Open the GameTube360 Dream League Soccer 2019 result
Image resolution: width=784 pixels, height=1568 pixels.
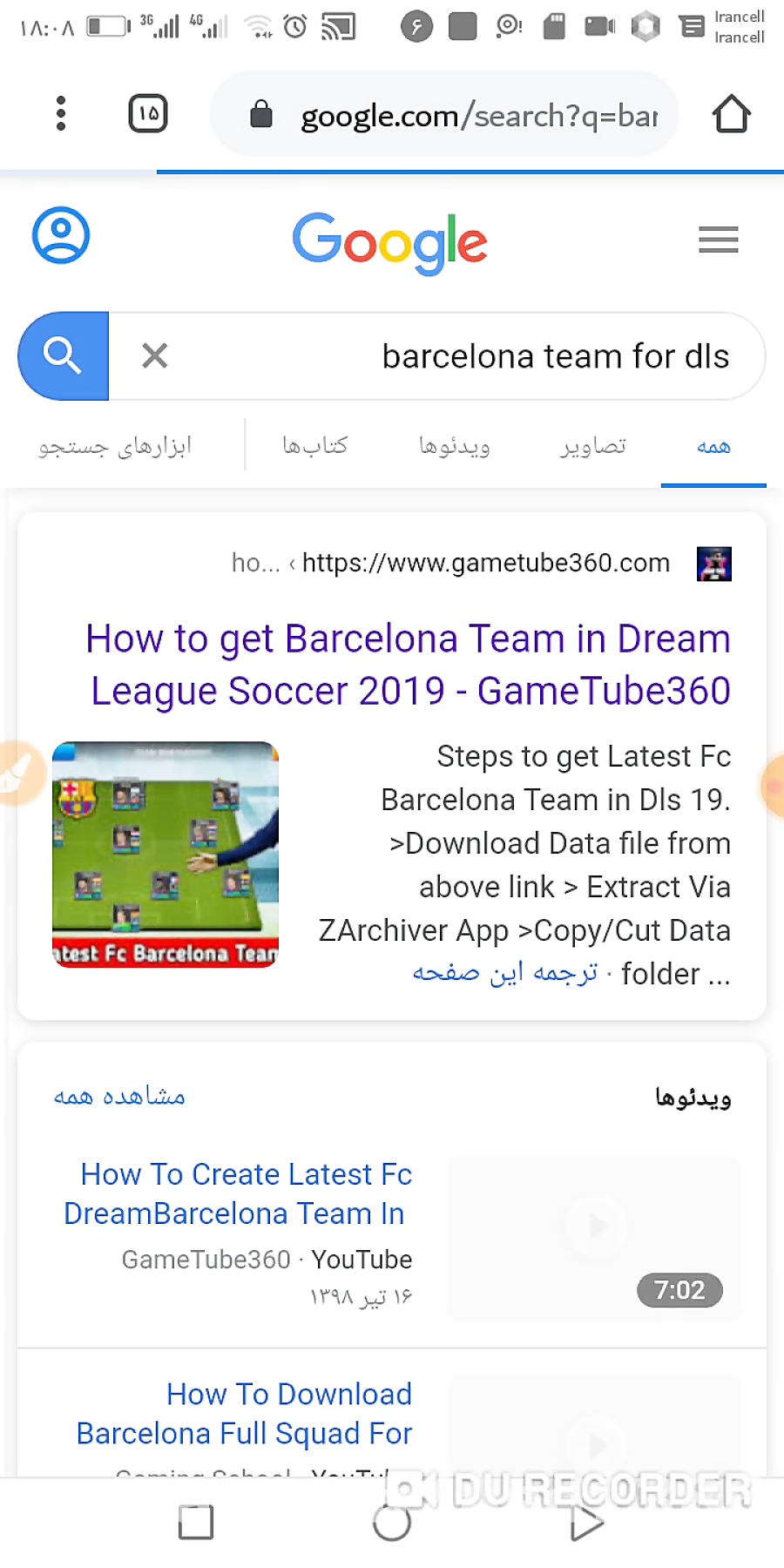409,665
